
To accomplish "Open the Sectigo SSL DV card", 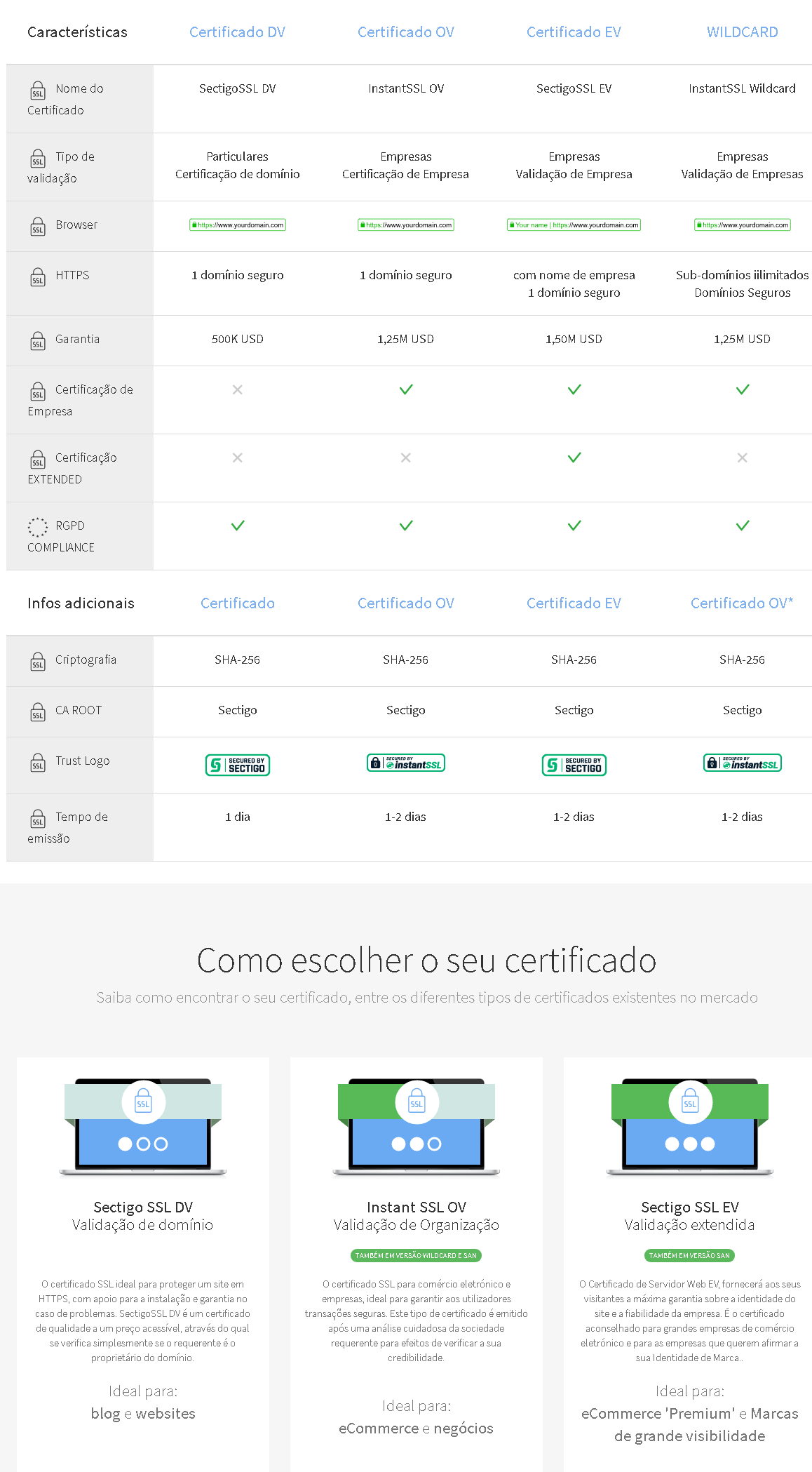I will (x=143, y=1264).
